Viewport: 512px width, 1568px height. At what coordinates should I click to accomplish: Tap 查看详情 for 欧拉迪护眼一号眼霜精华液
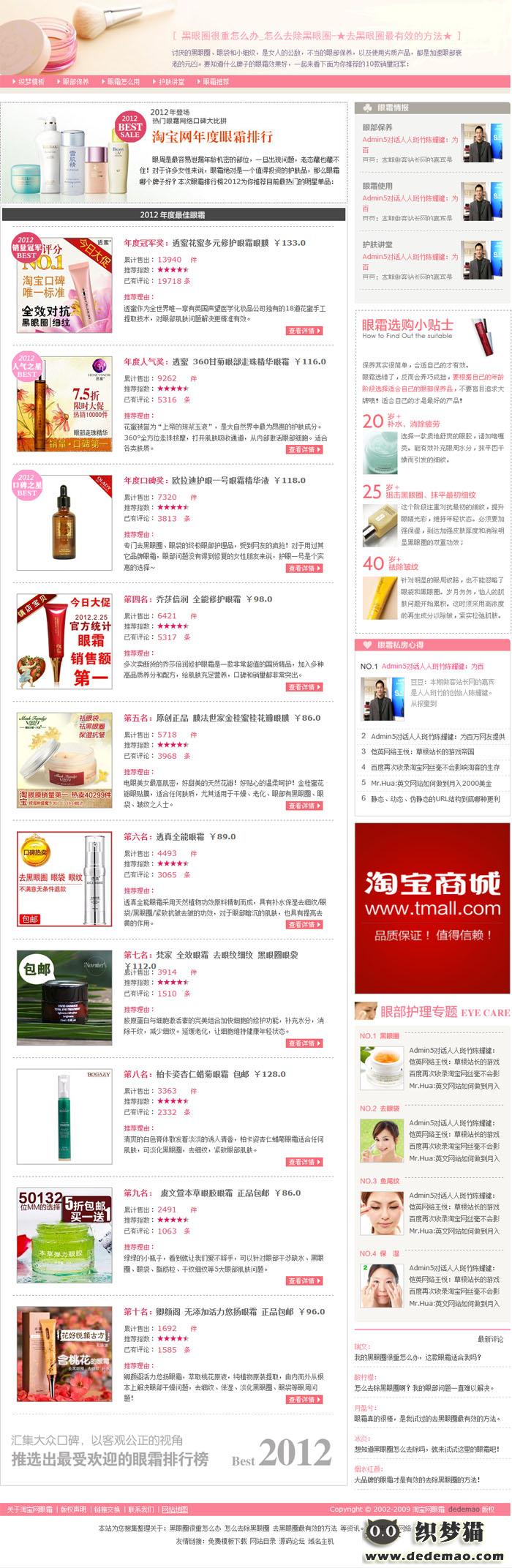(x=304, y=569)
